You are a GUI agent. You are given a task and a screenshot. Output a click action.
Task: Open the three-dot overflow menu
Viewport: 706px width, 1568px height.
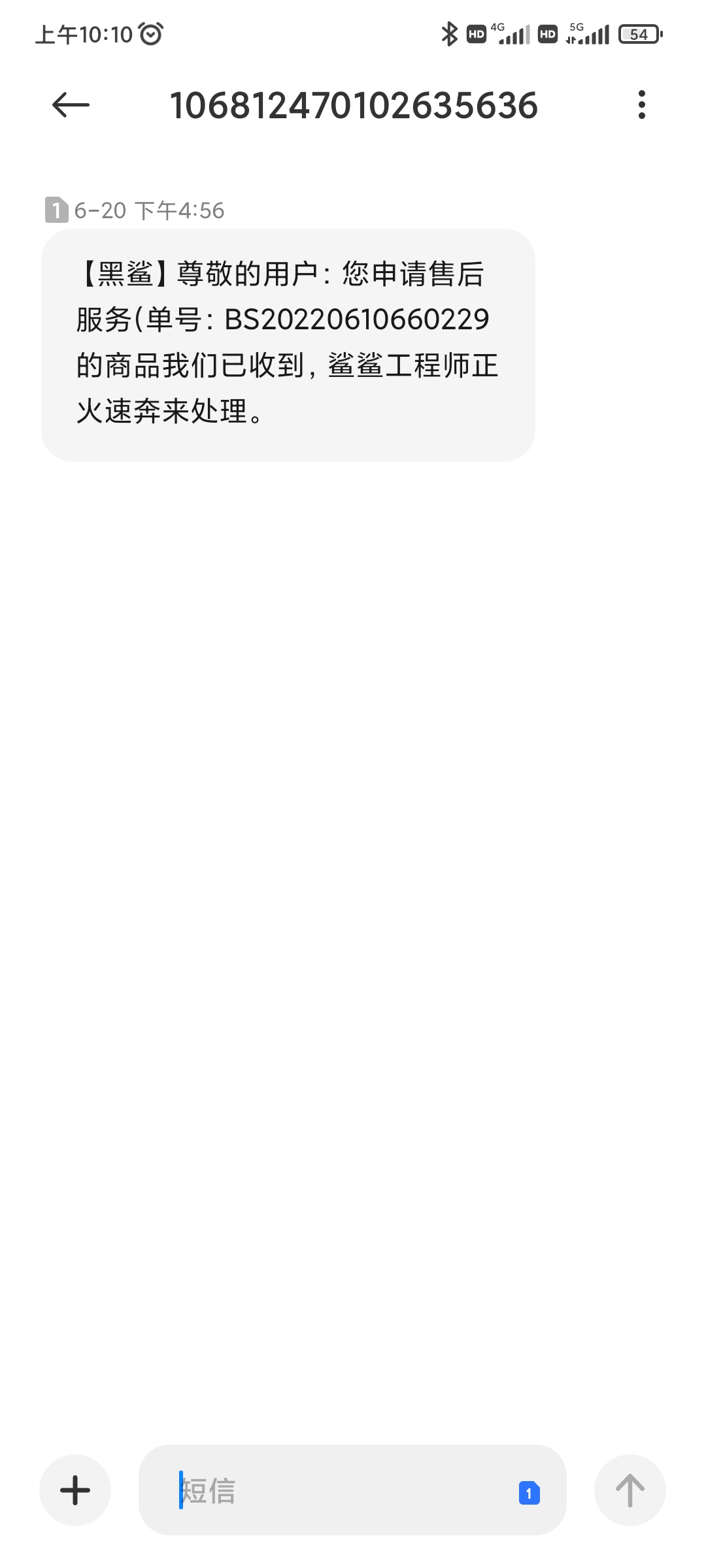[642, 105]
